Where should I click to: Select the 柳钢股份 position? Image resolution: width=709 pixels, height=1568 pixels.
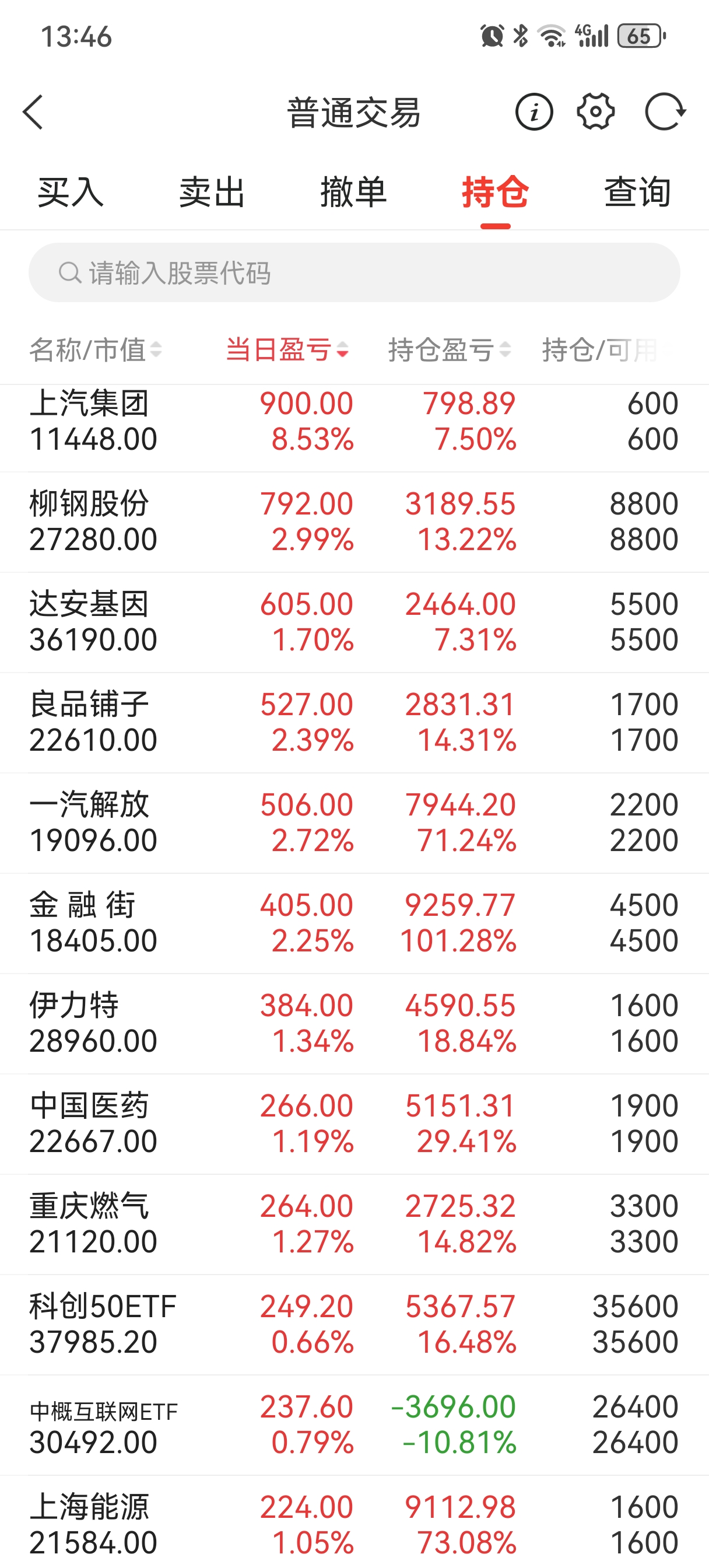coord(354,521)
